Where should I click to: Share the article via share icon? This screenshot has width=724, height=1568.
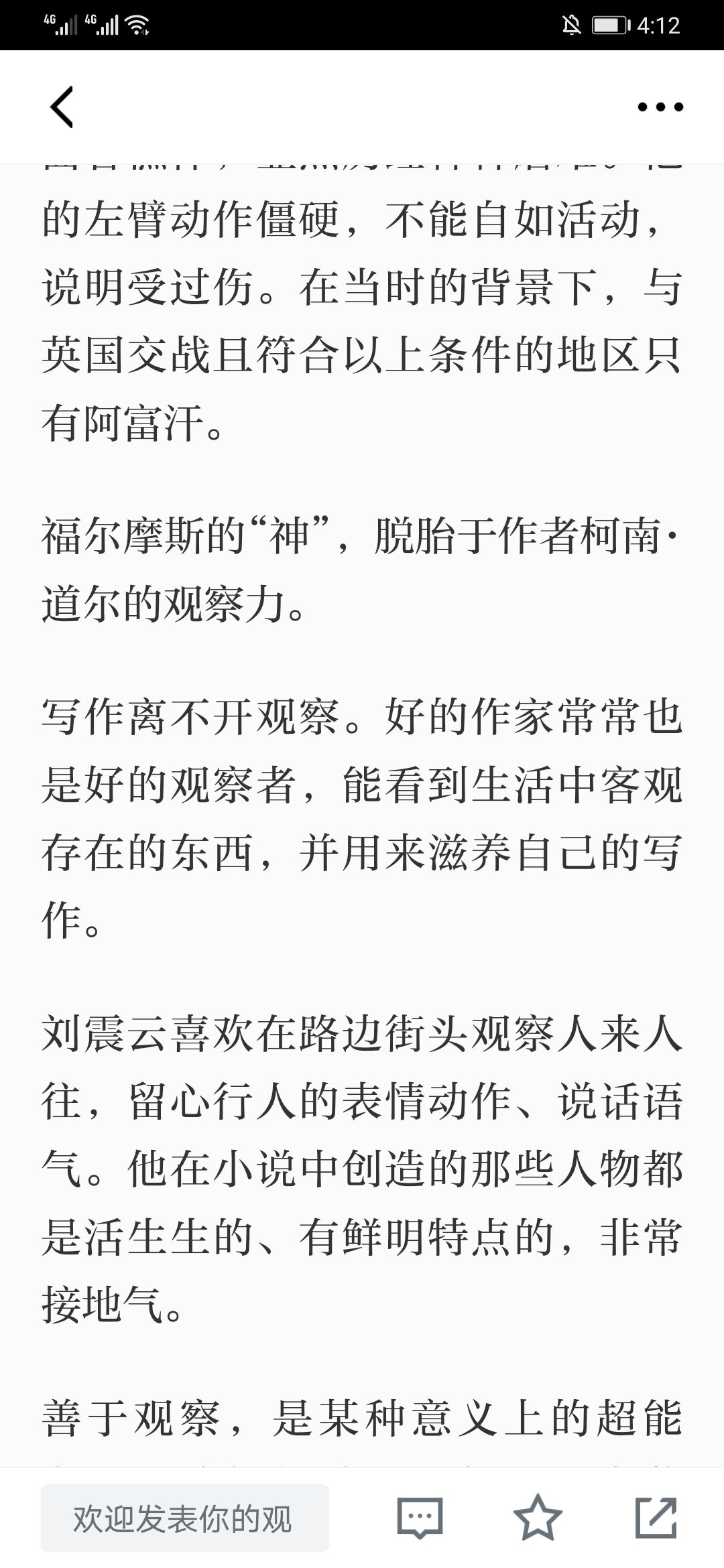pyautogui.click(x=656, y=1518)
